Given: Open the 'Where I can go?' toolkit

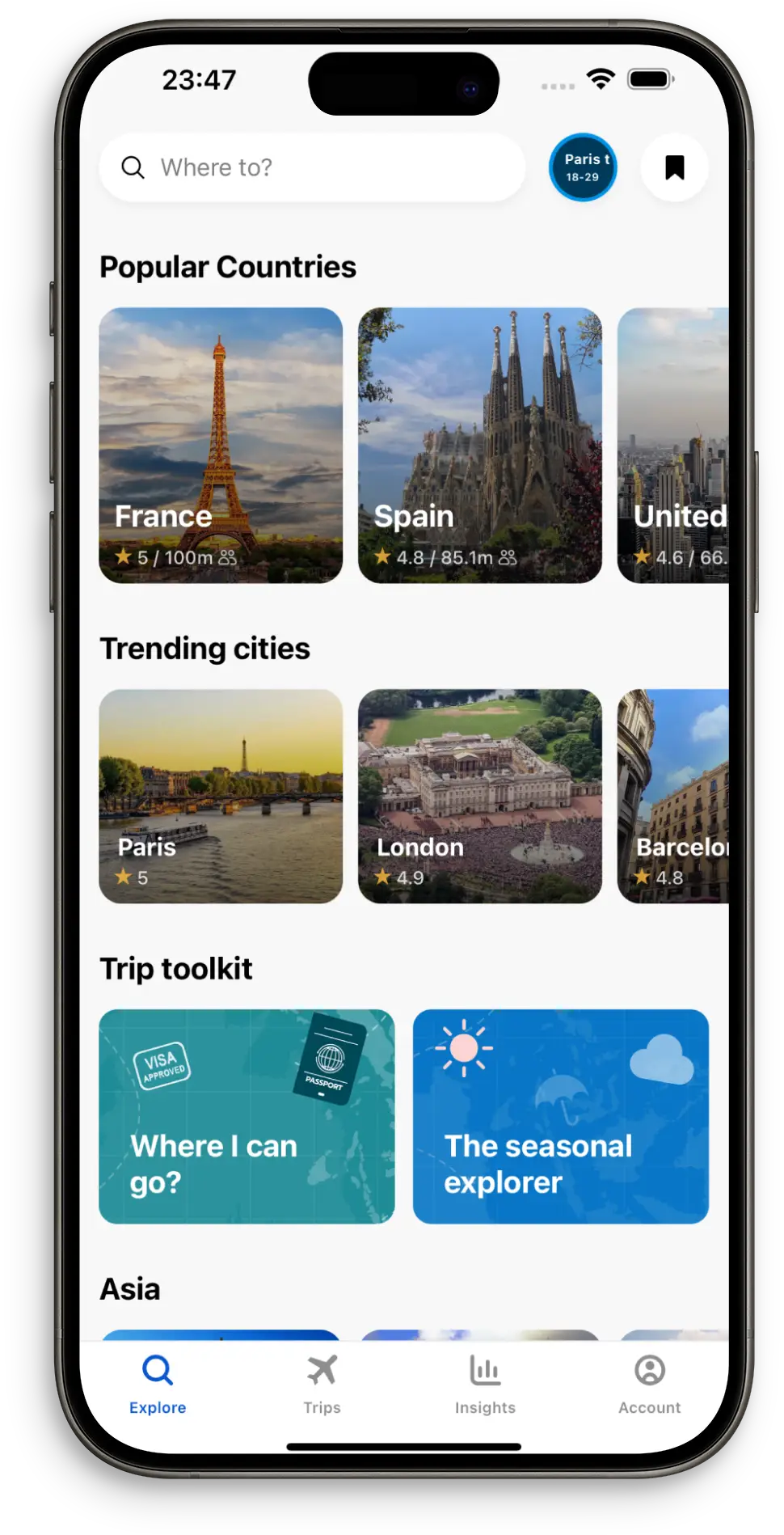Looking at the screenshot, I should click(x=247, y=1116).
